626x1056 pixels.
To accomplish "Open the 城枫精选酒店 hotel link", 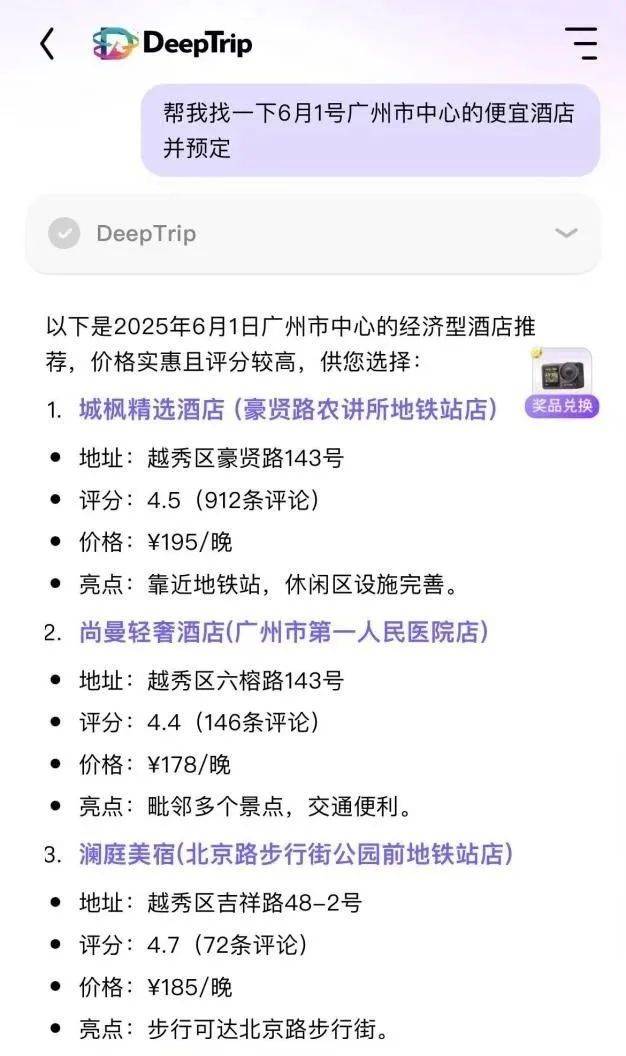I will pyautogui.click(x=288, y=410).
